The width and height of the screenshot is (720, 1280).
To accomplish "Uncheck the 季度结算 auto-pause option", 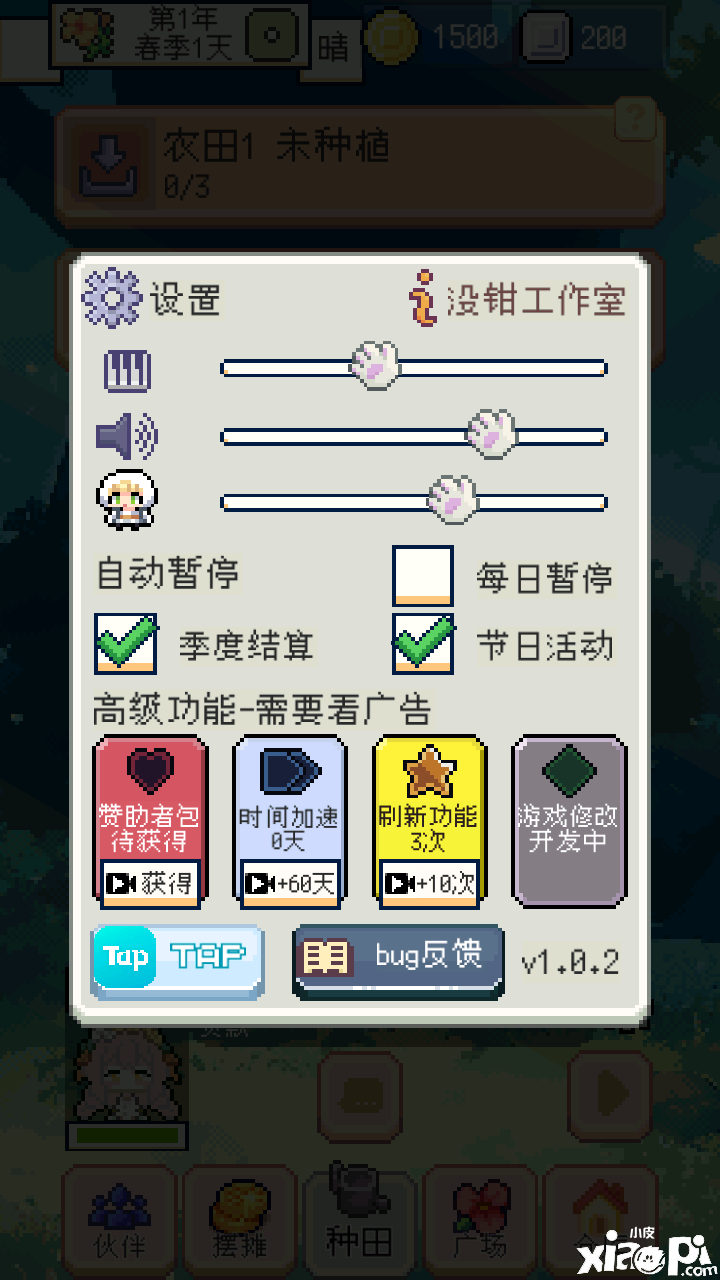I will (126, 643).
